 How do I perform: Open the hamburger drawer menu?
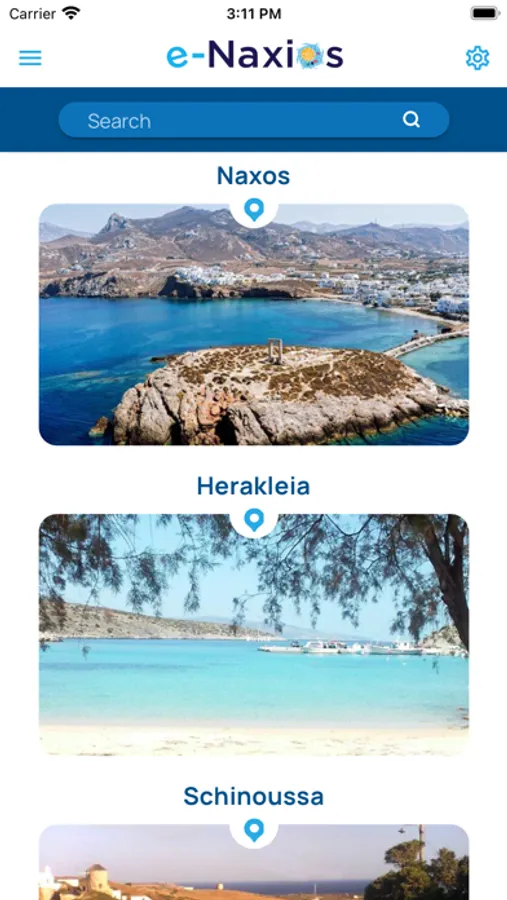[x=30, y=58]
